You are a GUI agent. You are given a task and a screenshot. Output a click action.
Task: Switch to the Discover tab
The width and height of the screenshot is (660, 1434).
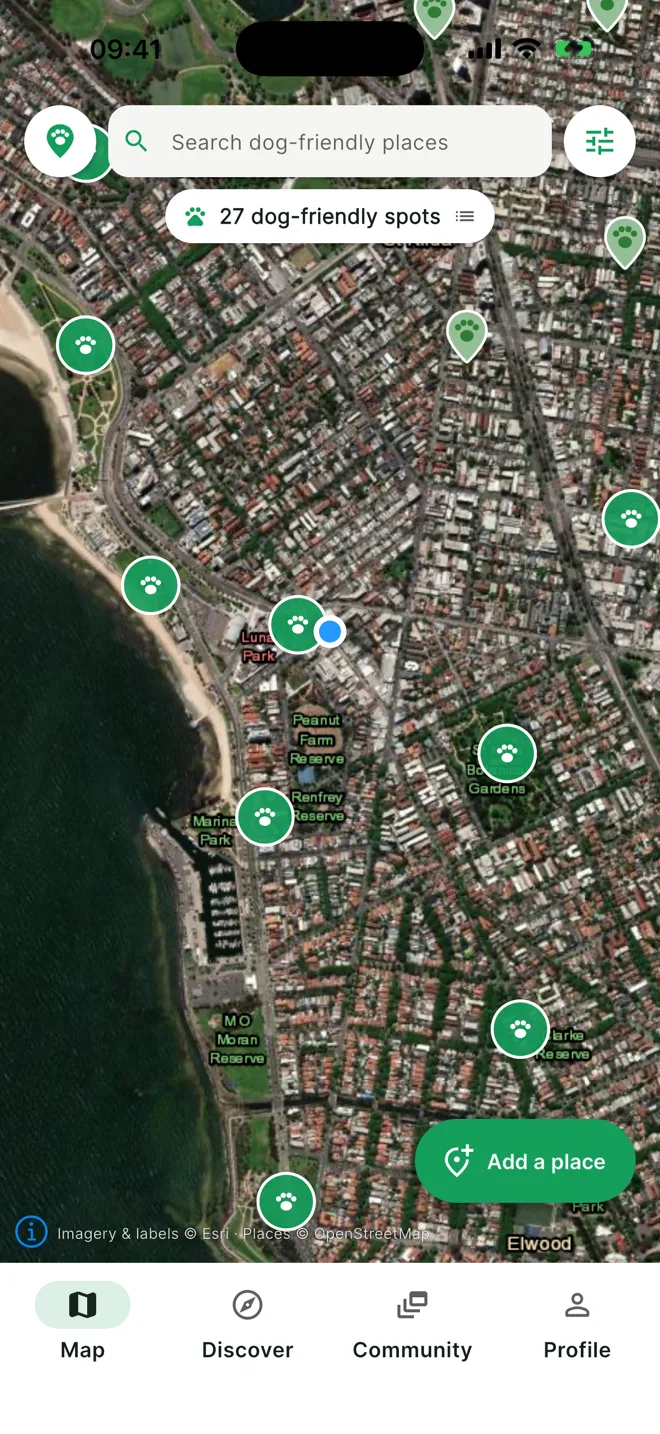pyautogui.click(x=247, y=1323)
